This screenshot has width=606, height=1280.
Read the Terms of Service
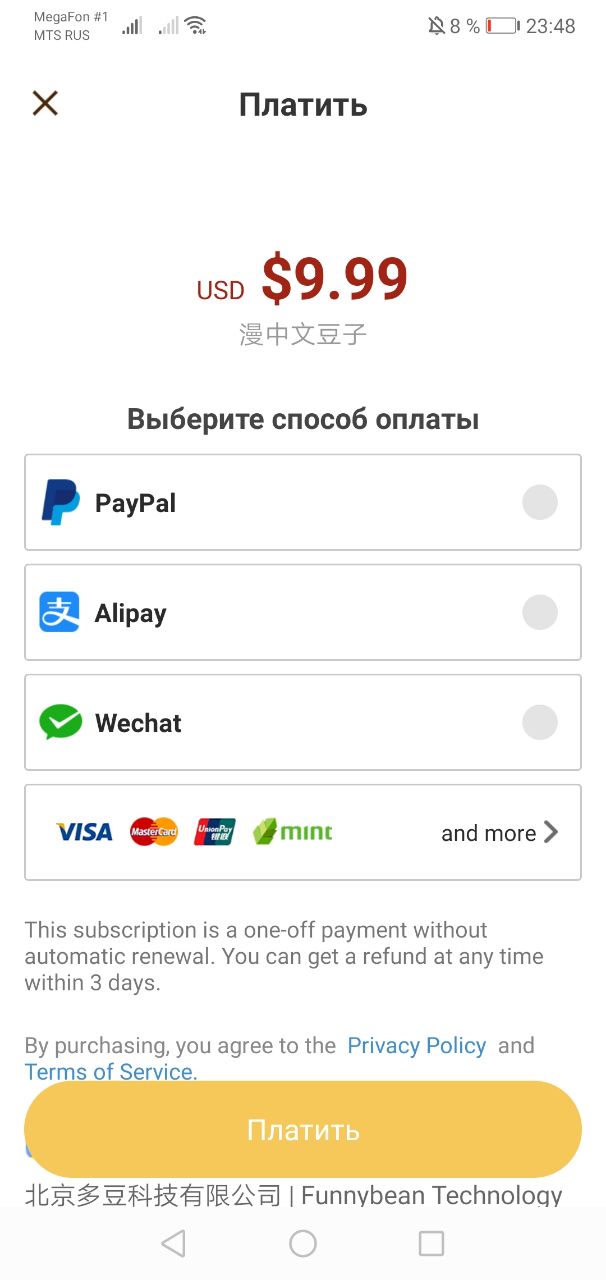pyautogui.click(x=109, y=1072)
